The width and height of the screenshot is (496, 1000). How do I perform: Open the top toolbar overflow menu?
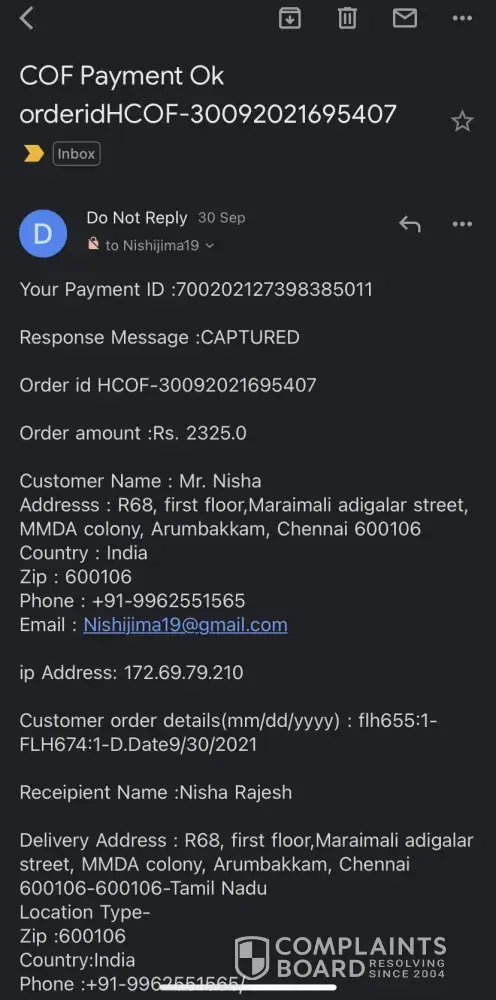(462, 18)
